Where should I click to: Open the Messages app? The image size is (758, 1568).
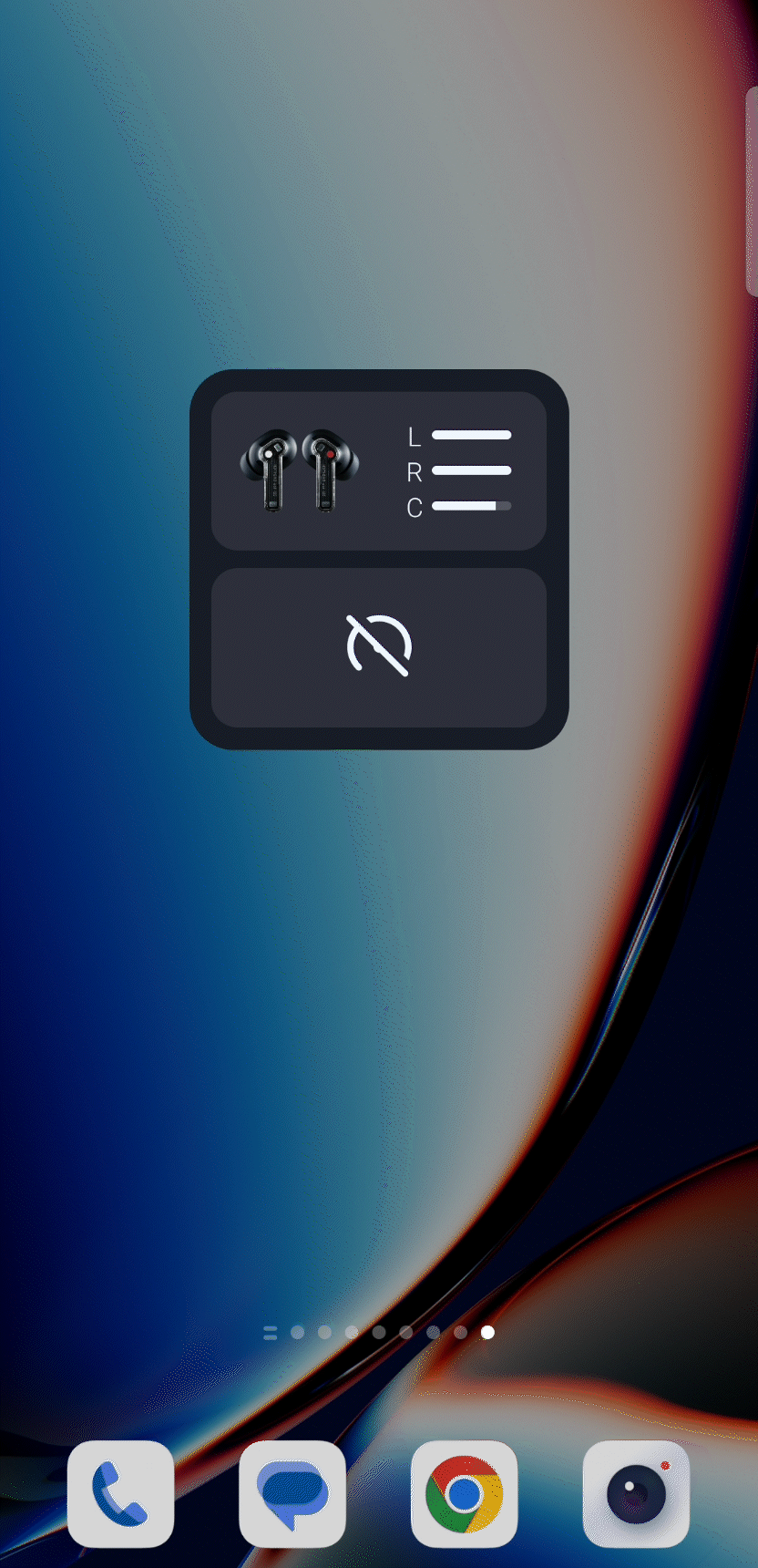292,1494
